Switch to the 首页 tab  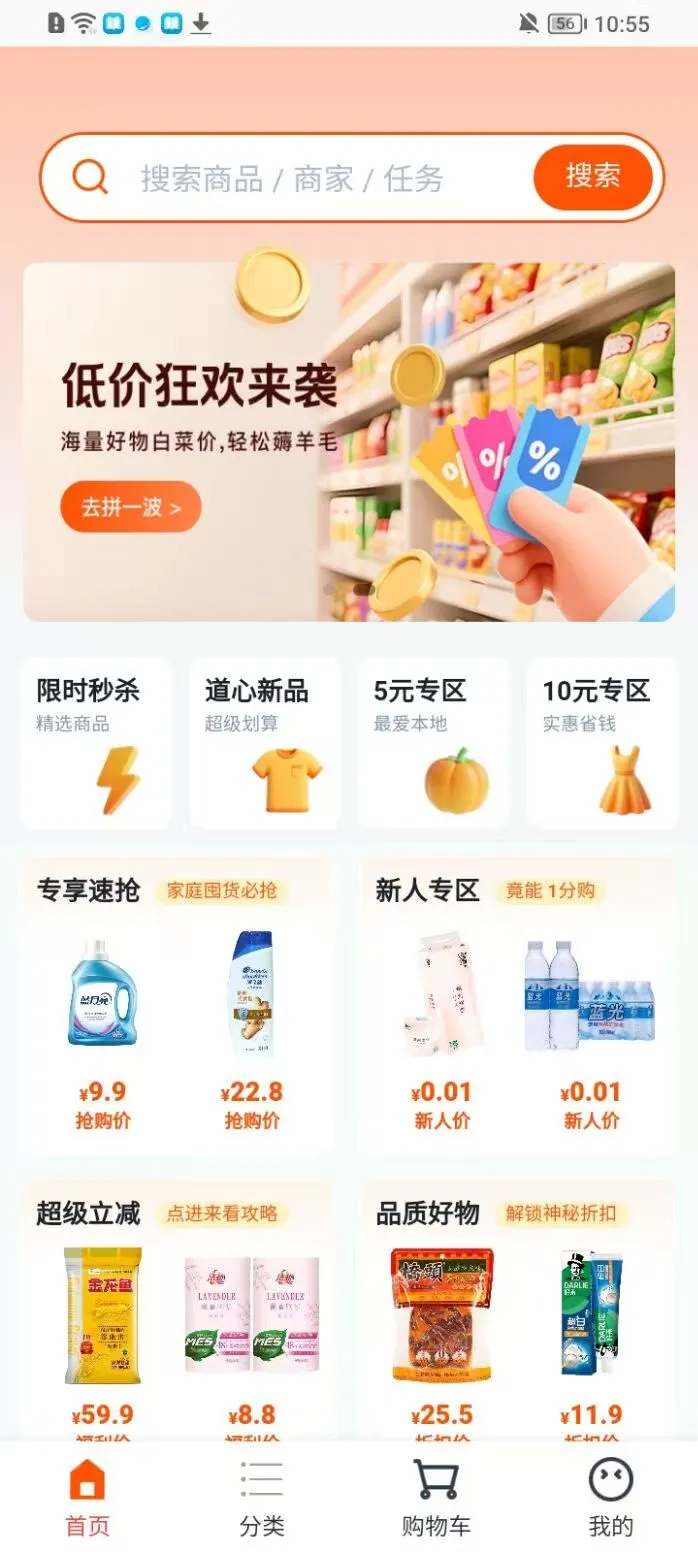(87, 1497)
